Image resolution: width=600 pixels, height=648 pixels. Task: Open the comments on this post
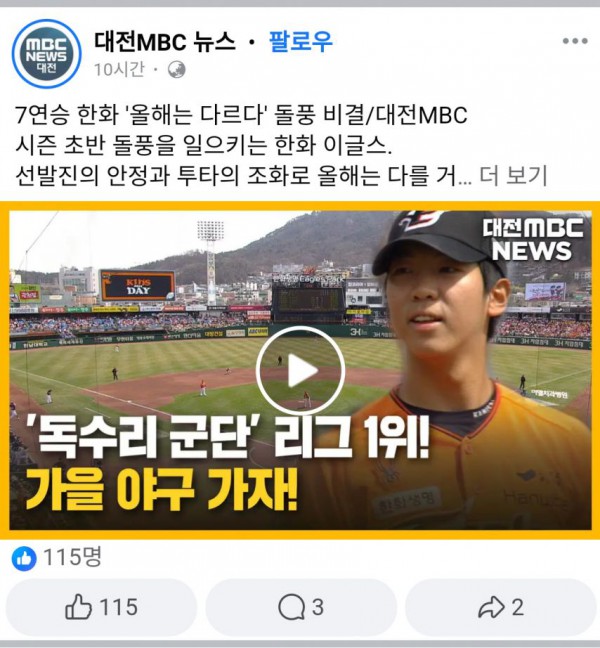(300, 607)
